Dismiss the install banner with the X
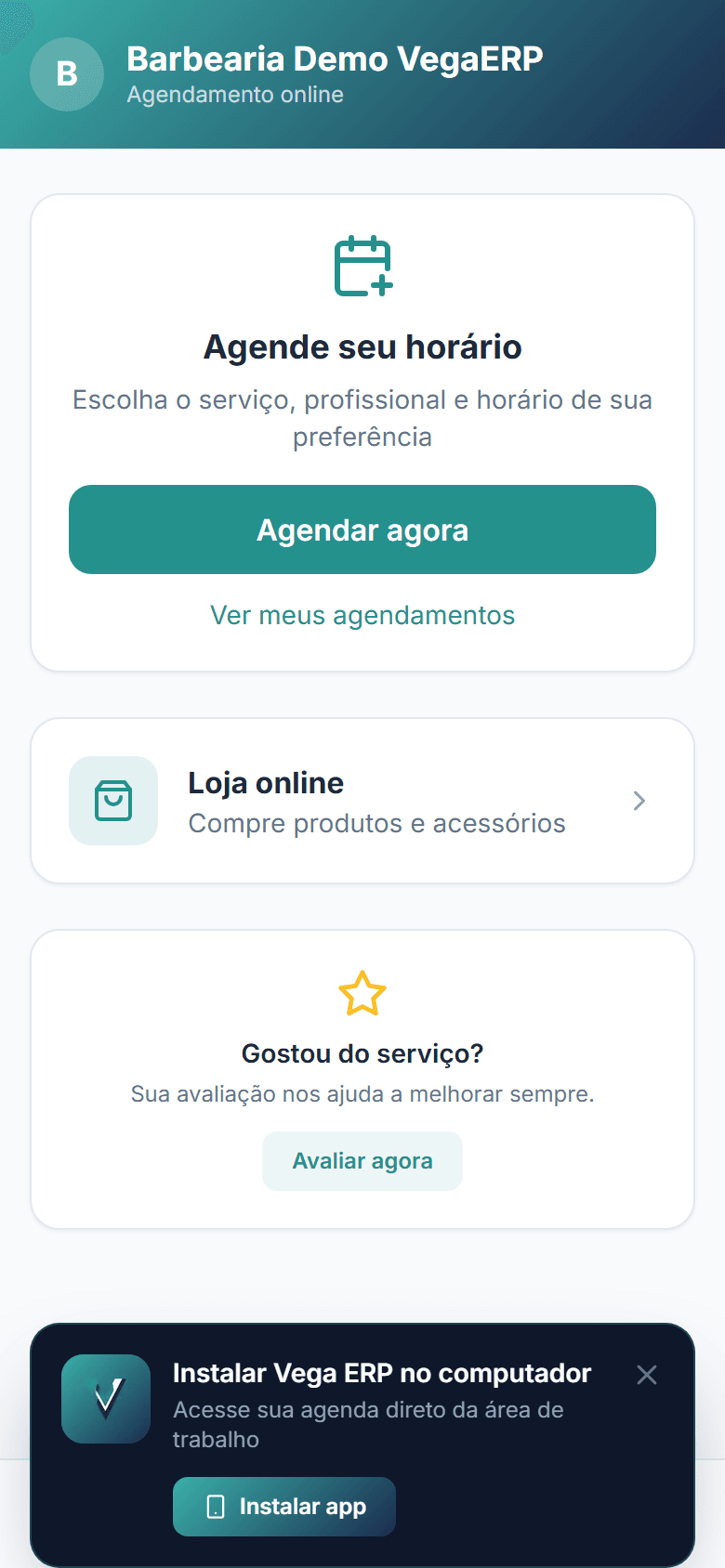 click(x=647, y=1375)
